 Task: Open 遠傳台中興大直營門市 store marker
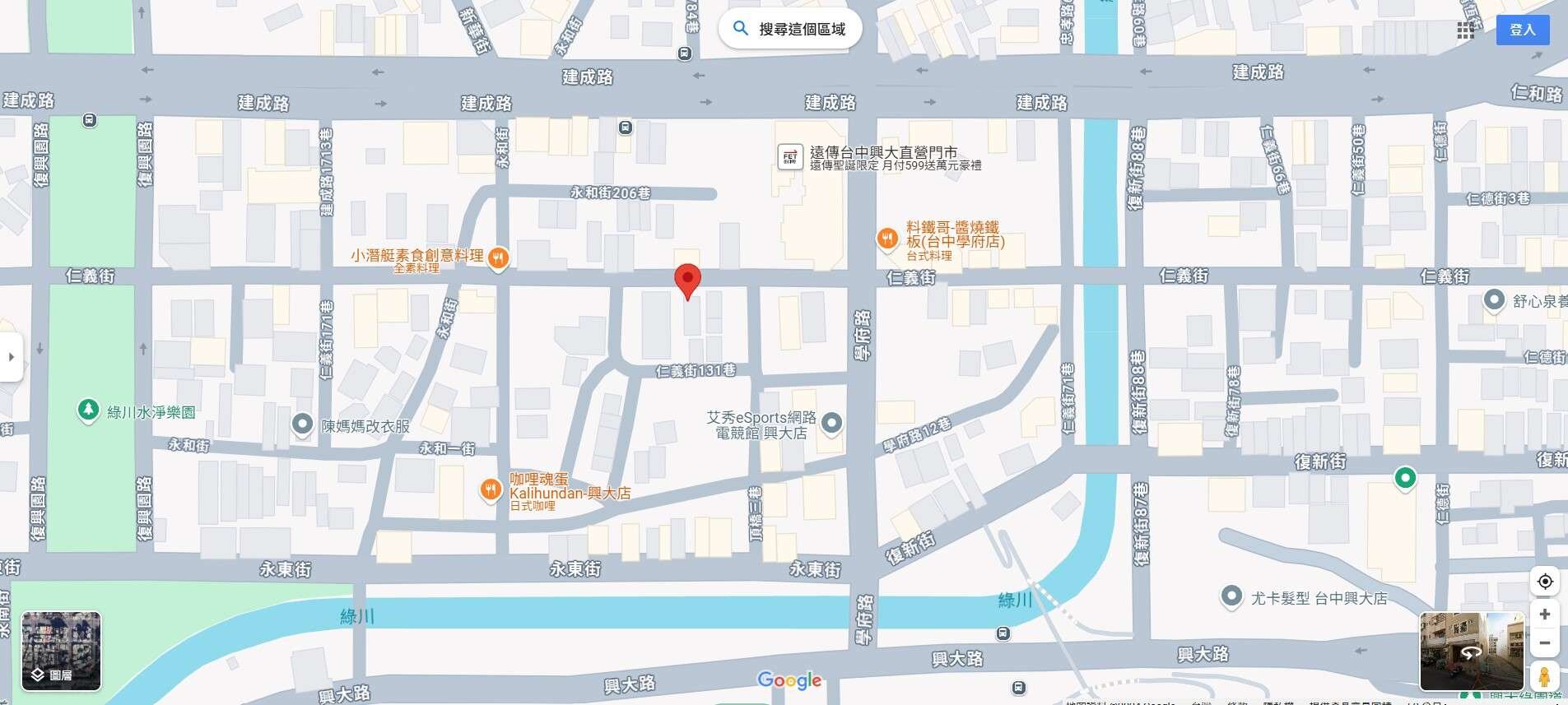click(790, 156)
